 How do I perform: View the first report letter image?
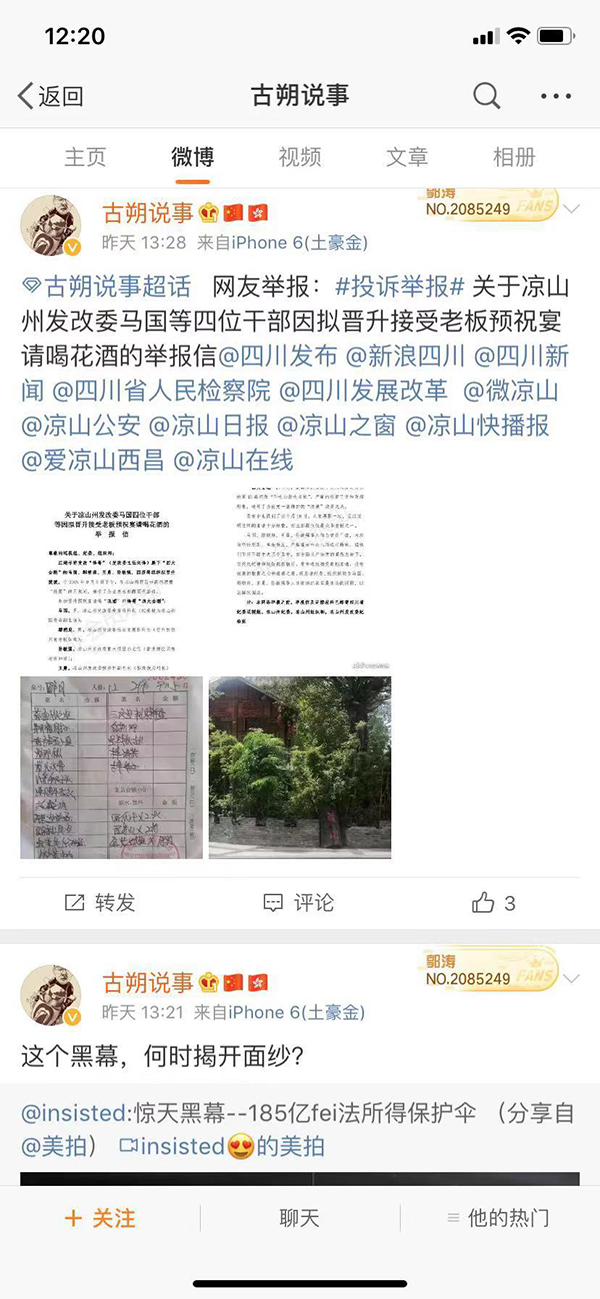[x=111, y=579]
